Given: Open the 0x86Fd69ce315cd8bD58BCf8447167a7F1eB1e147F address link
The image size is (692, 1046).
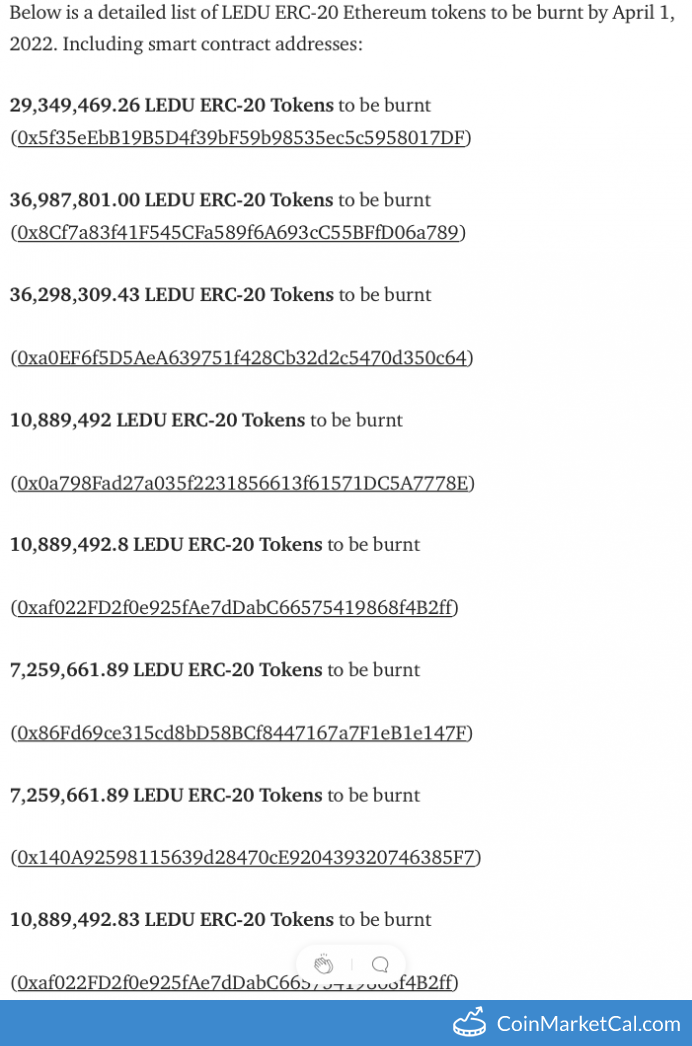Looking at the screenshot, I should pos(241,733).
